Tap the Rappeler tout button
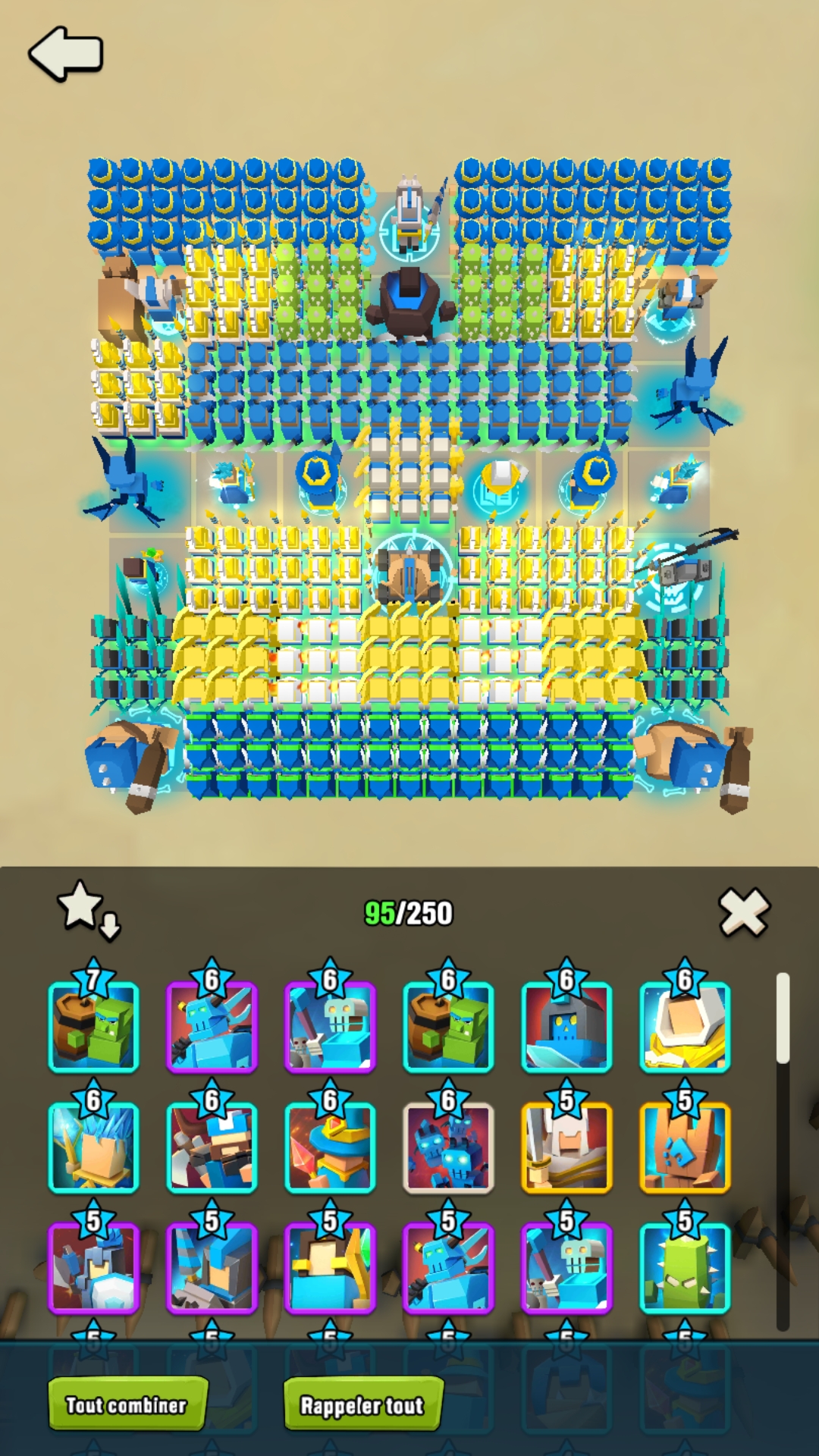Viewport: 819px width, 1456px height. (x=362, y=1404)
